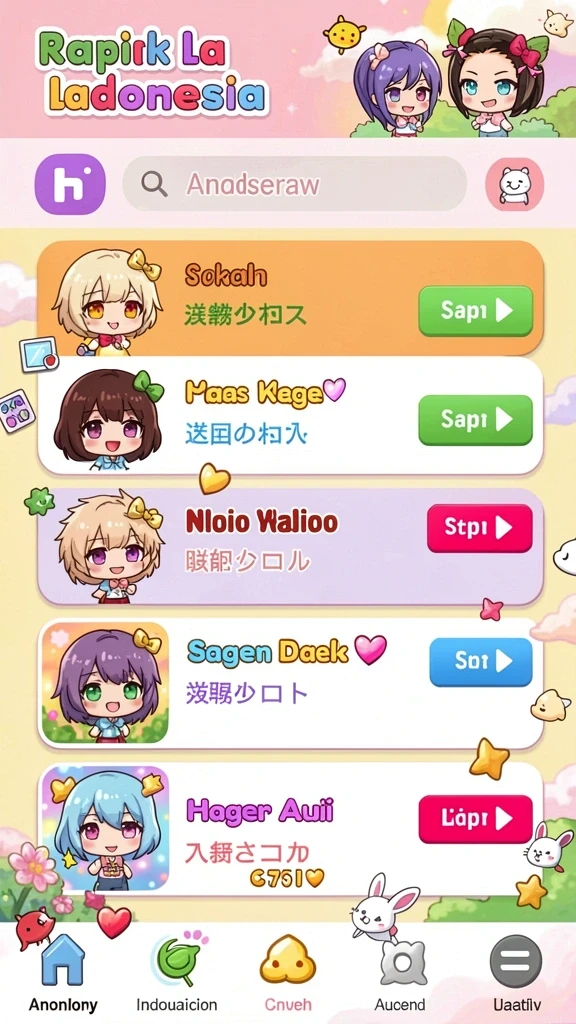The height and width of the screenshot is (1024, 576).
Task: Tap the Lapi button for Hager Auii
Action: tap(475, 818)
